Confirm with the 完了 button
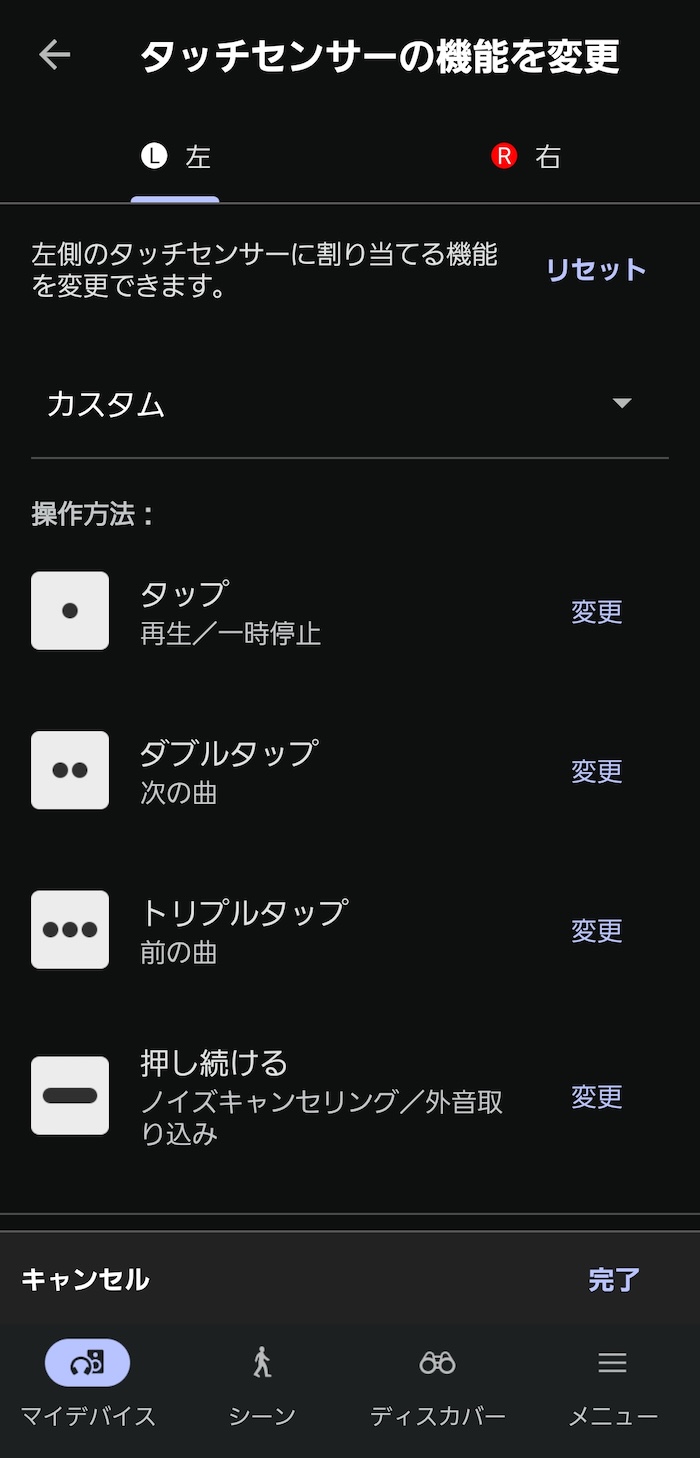 [613, 1279]
